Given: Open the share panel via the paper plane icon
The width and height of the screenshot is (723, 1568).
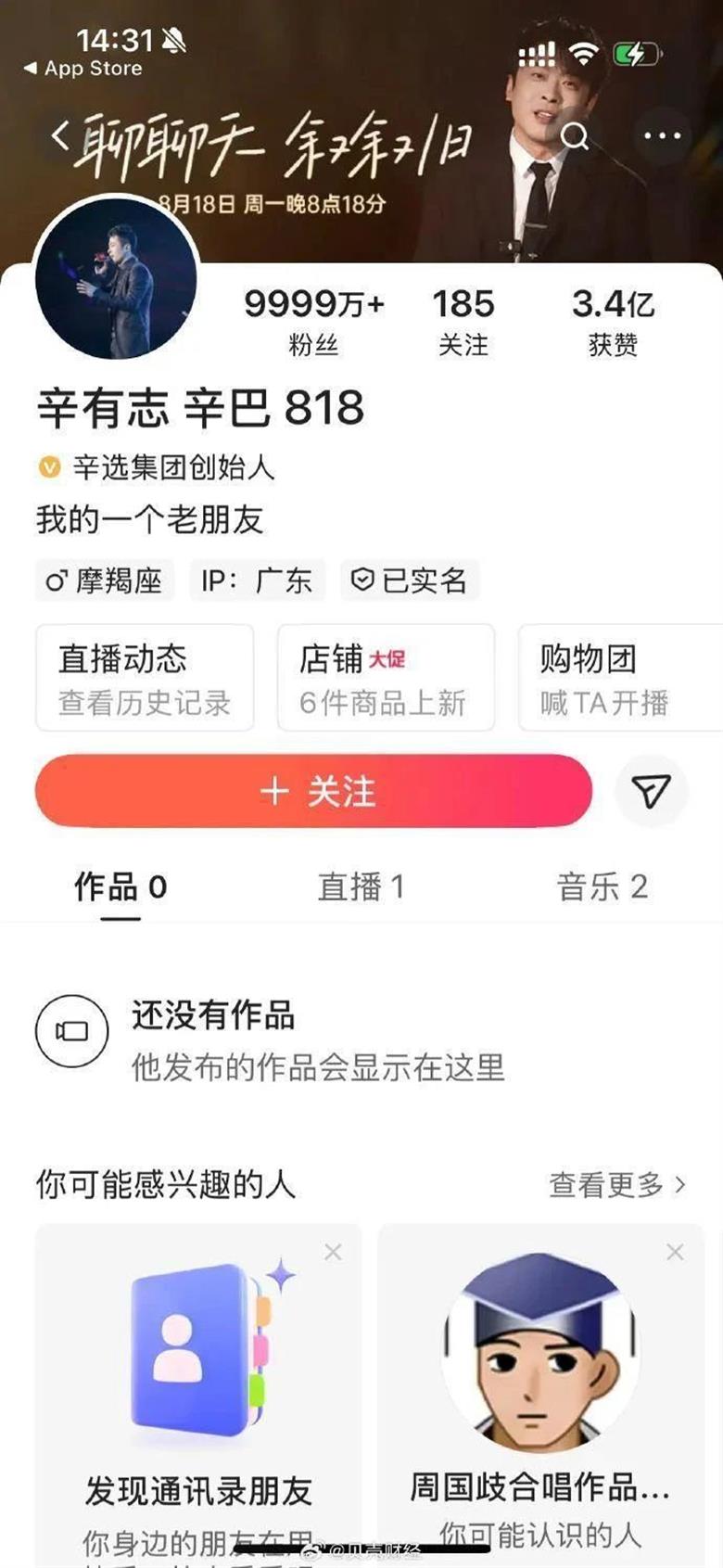Looking at the screenshot, I should point(652,790).
